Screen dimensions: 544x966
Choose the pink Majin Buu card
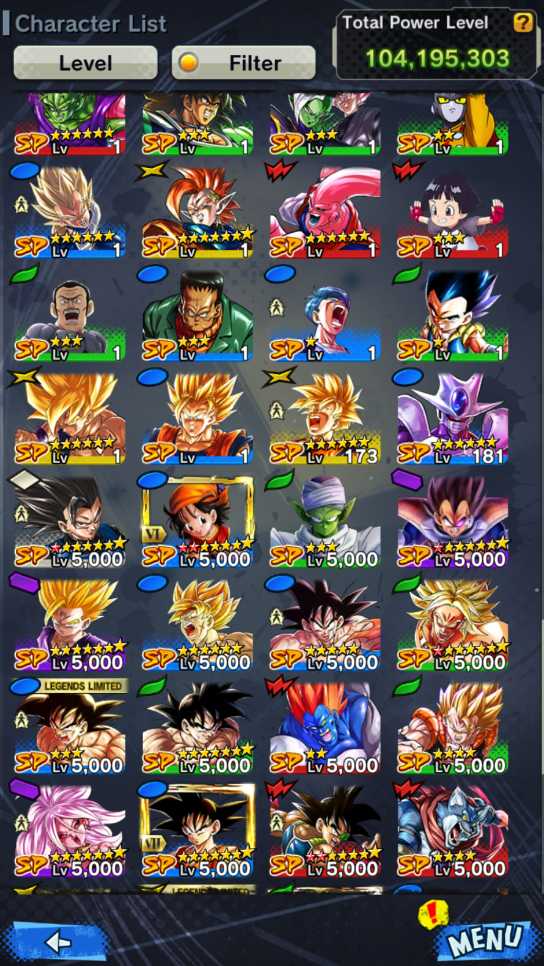325,212
